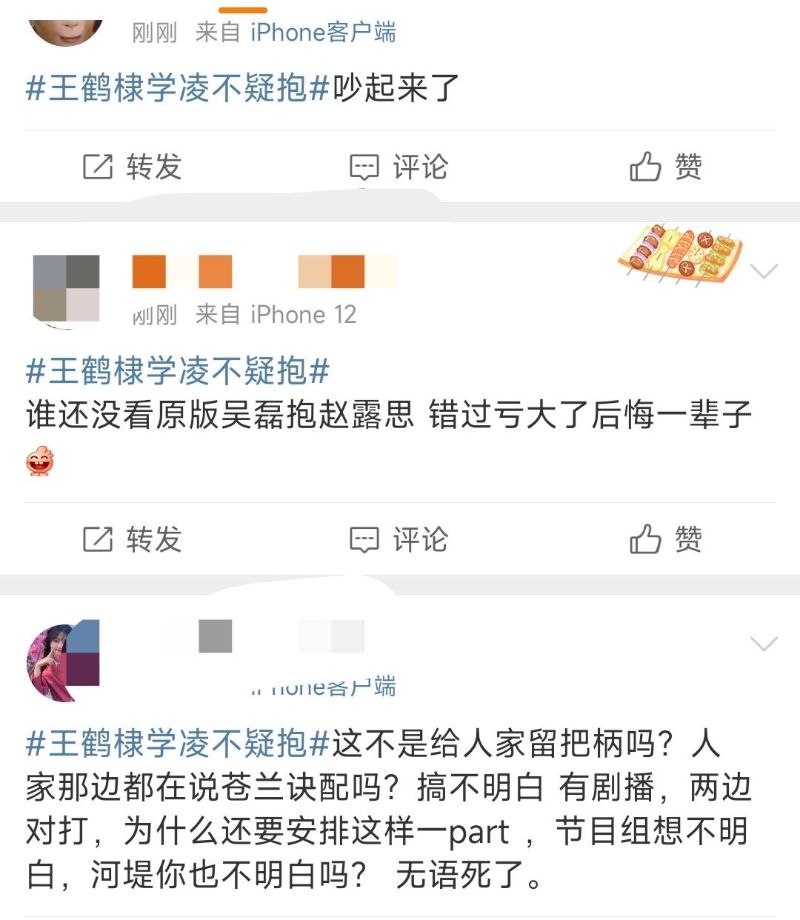Expand options chevron on the 苍兰诀 post
Viewport: 800px width, 920px height.
(x=764, y=643)
